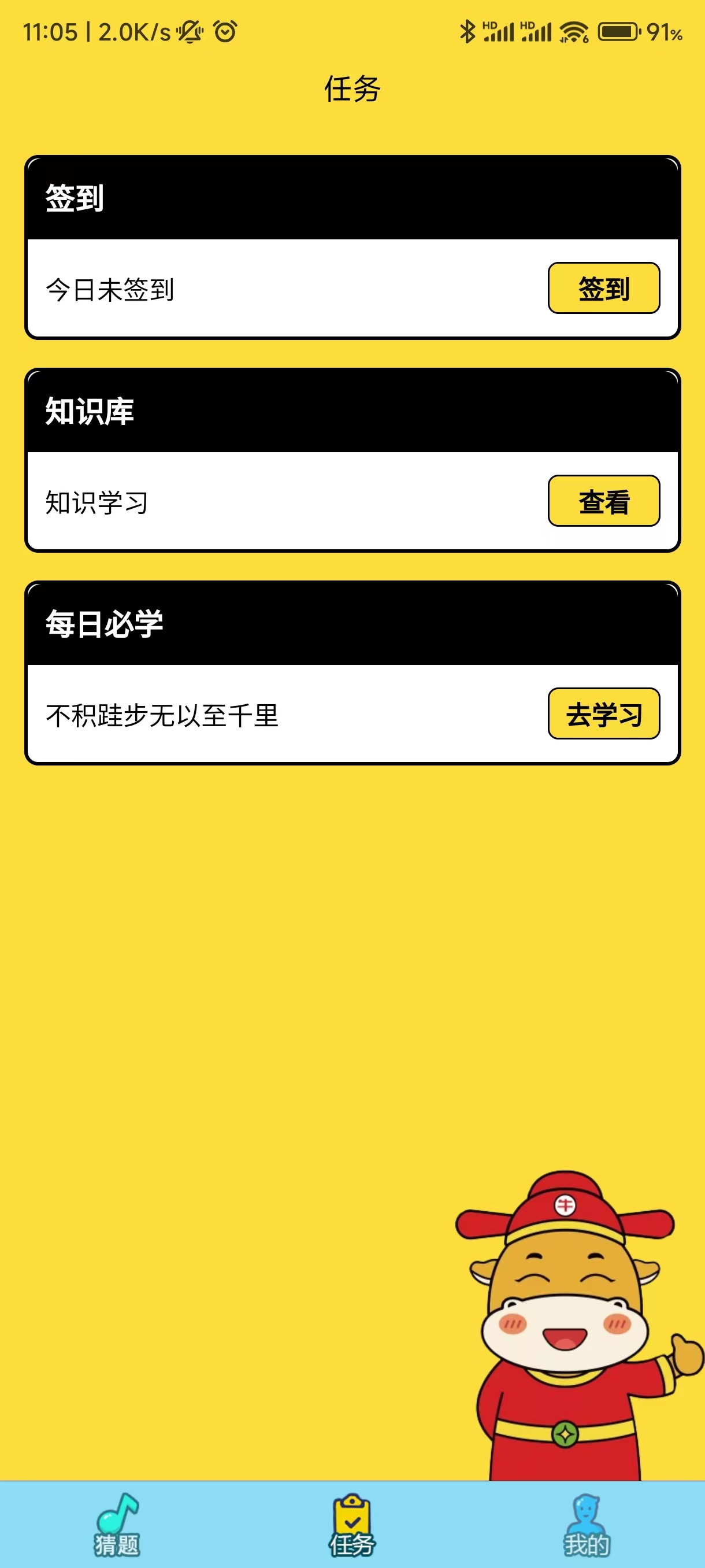Switch to the 猜题 tab

click(117, 1525)
